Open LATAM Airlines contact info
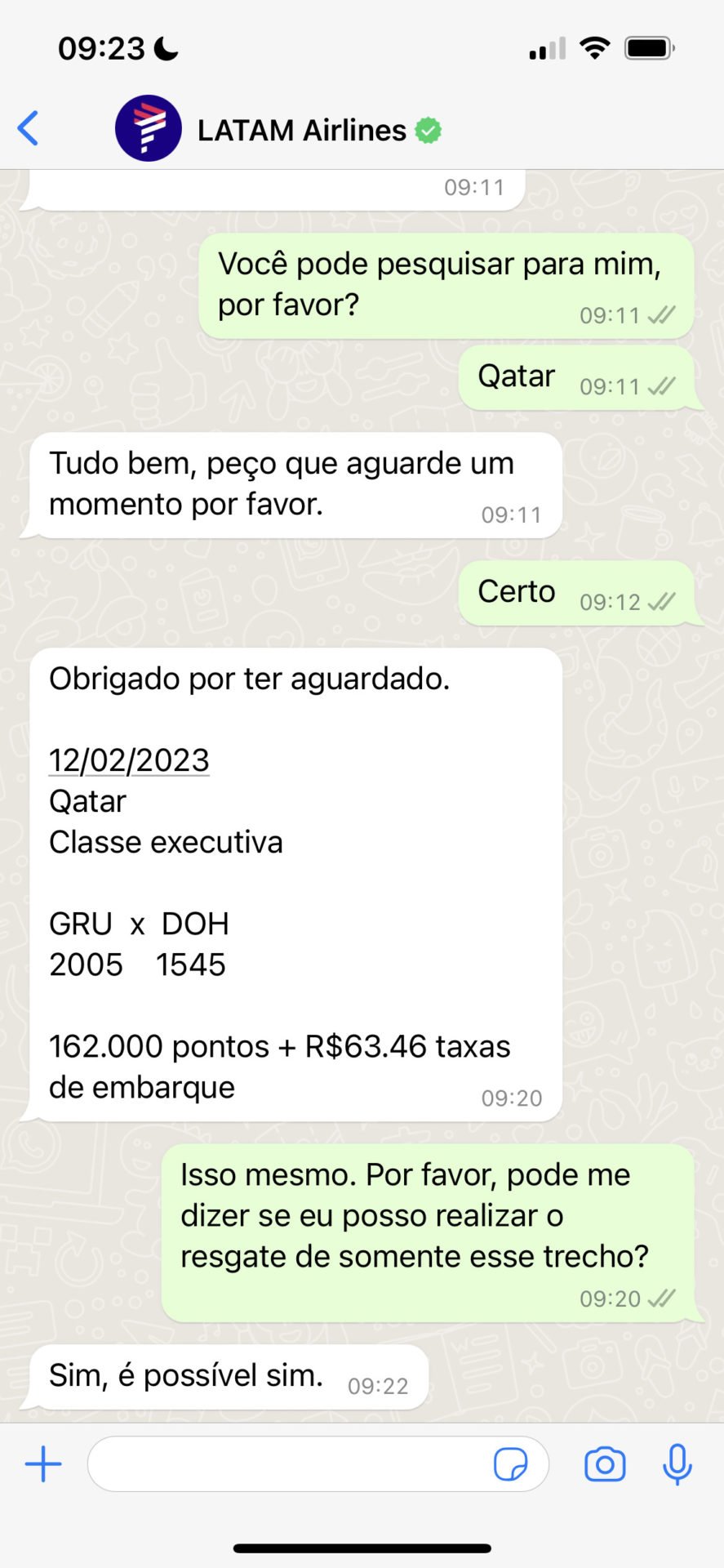This screenshot has height=1568, width=724. 301,130
